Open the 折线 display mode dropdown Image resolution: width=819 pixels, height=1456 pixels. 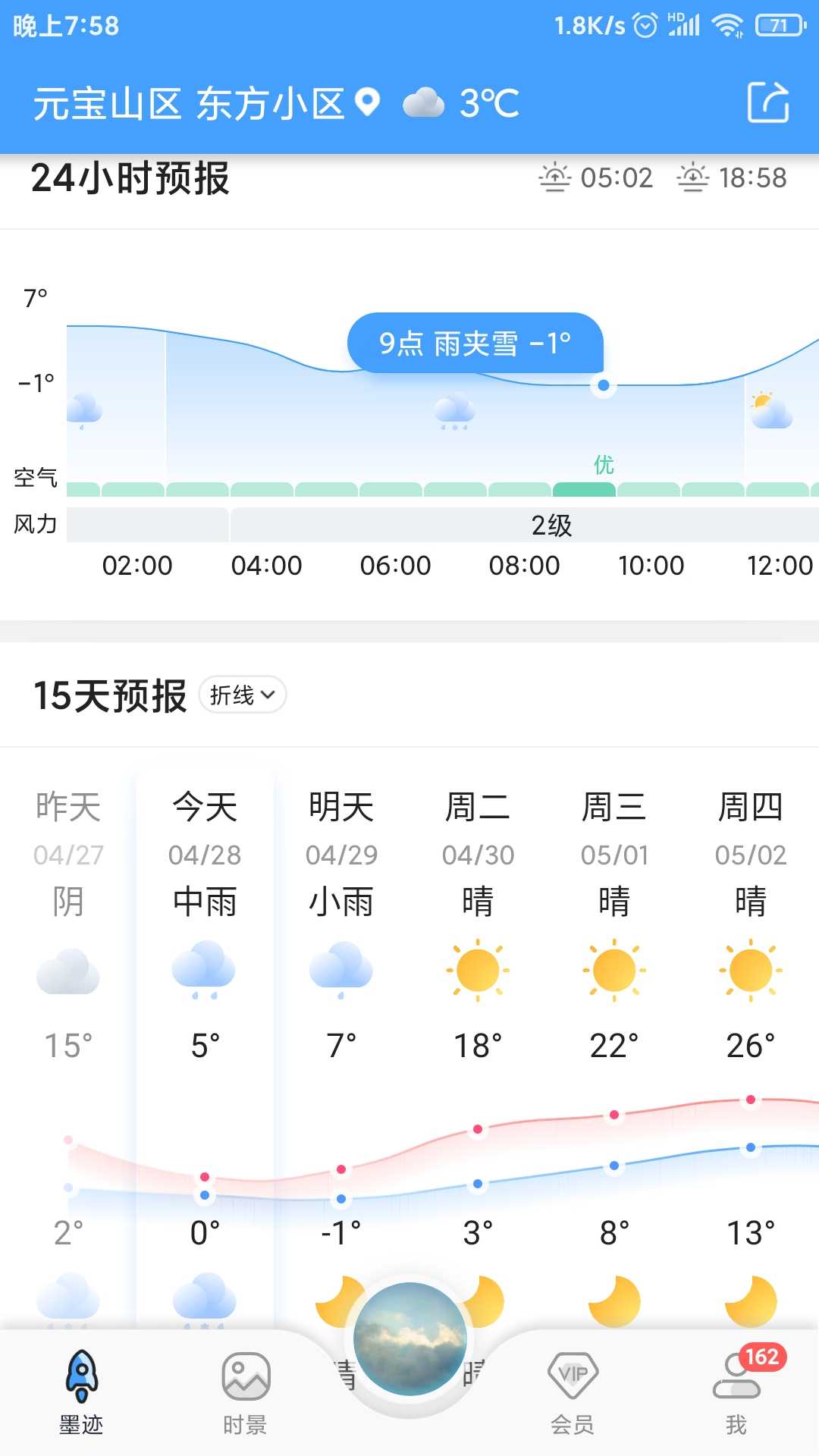pos(243,695)
